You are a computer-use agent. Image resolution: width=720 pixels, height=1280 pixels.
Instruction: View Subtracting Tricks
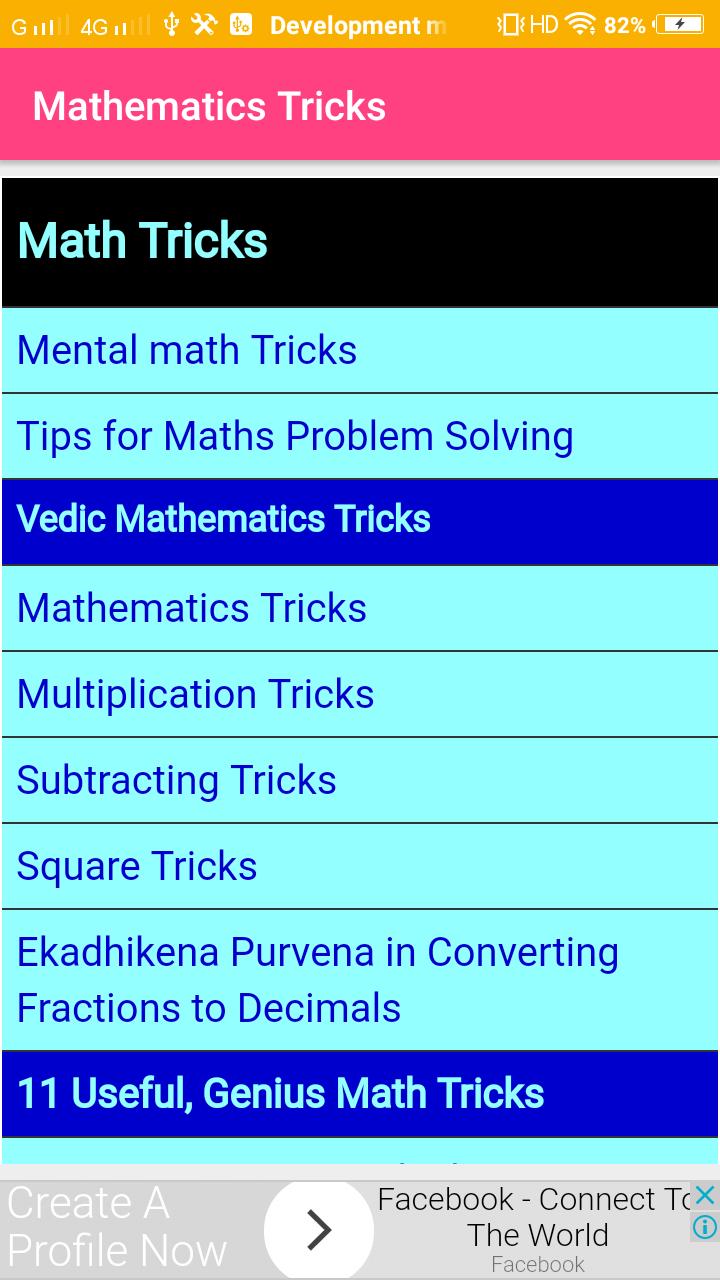tap(360, 780)
